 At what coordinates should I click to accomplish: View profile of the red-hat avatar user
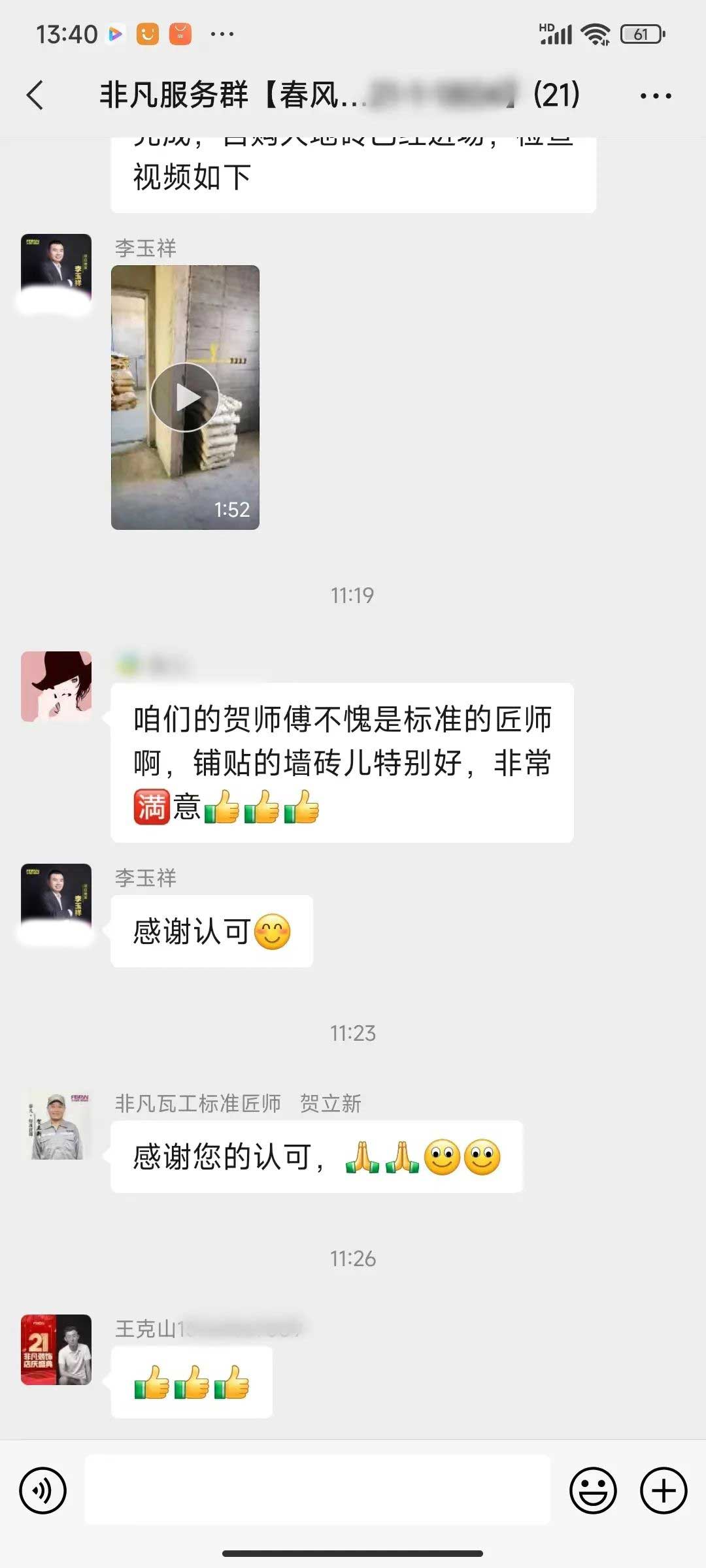[x=57, y=687]
